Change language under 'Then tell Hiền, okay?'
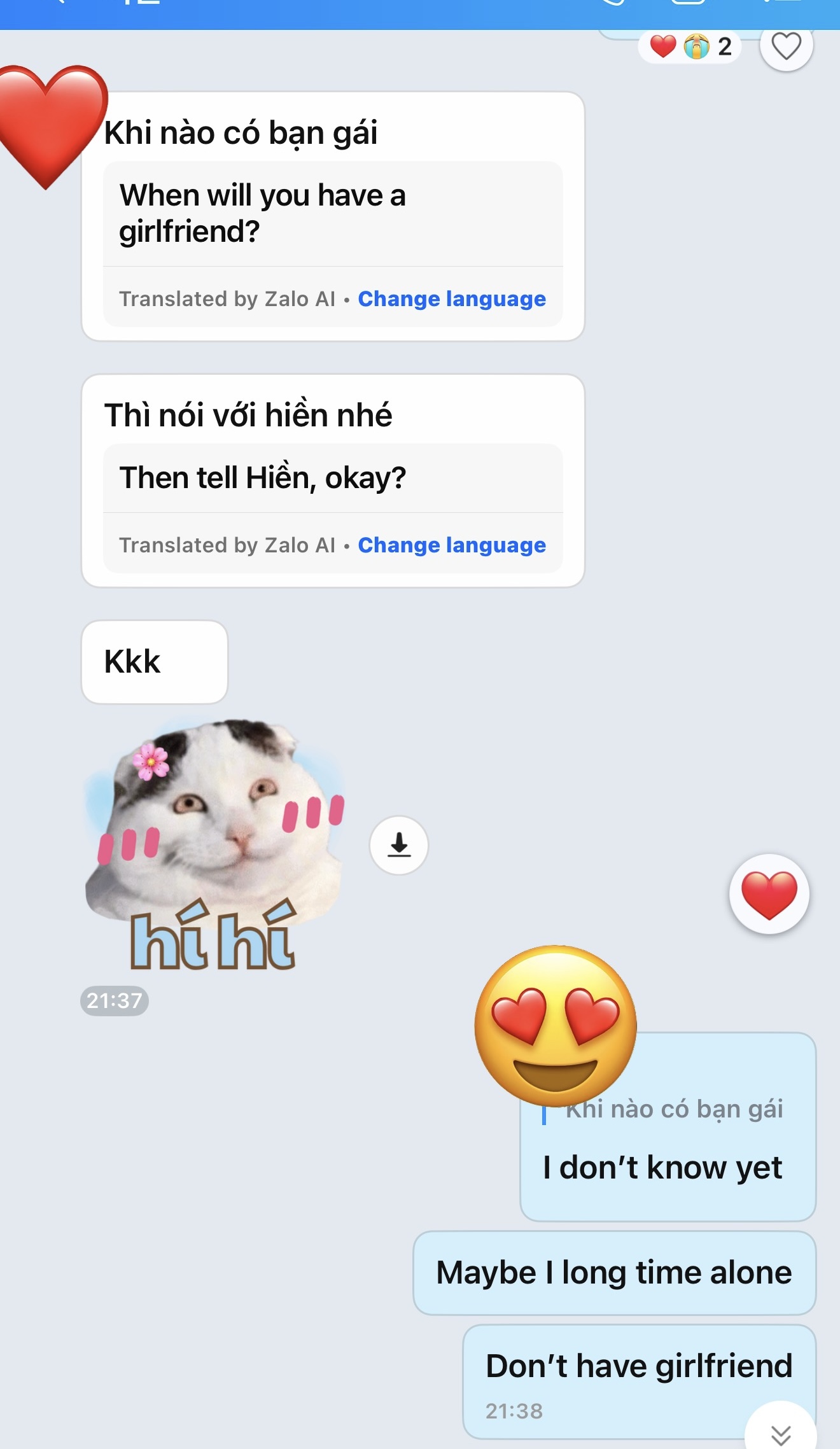Screen dimensions: 840x1449 click(451, 545)
